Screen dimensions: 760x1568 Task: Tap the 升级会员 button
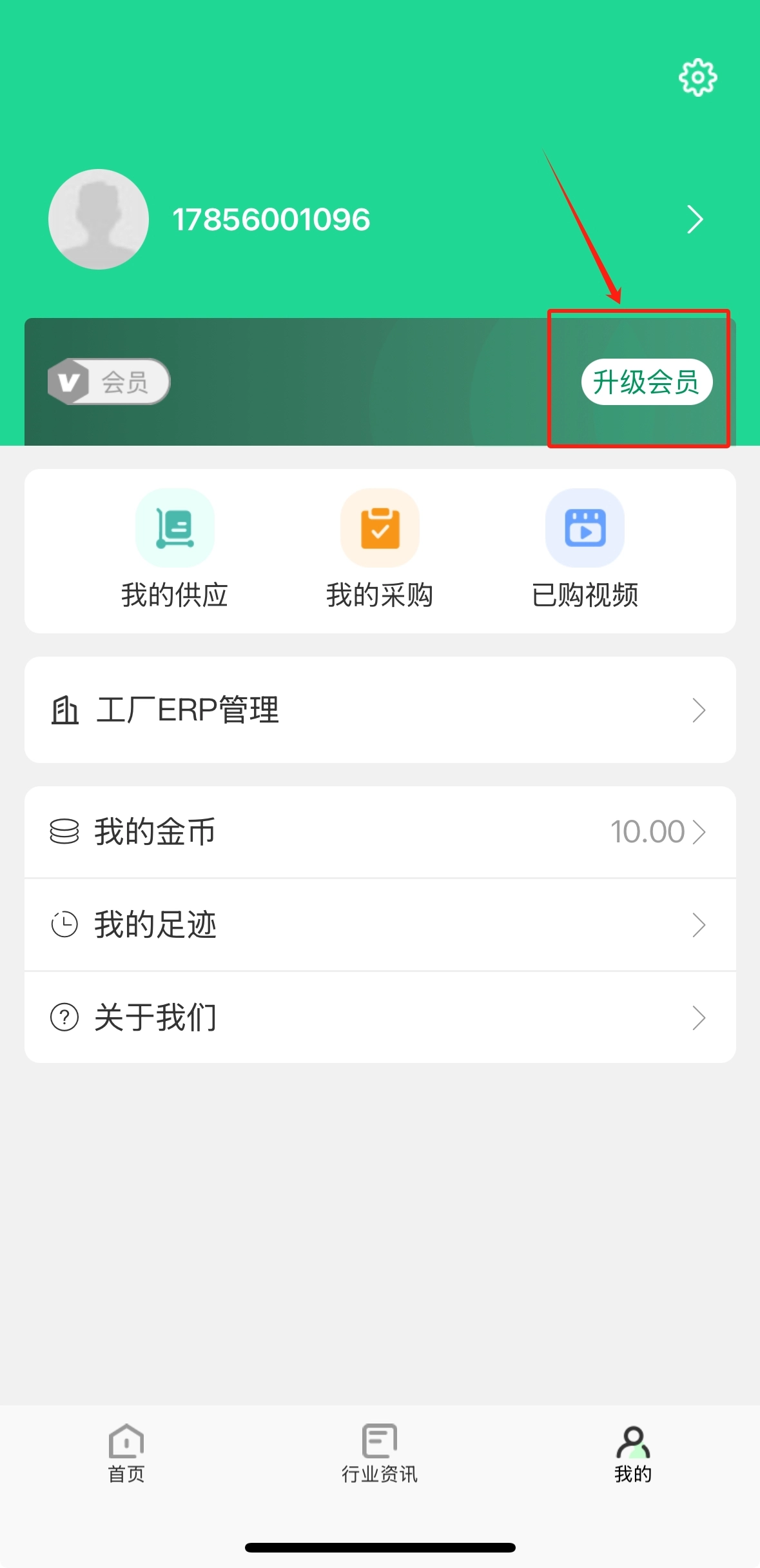point(647,382)
